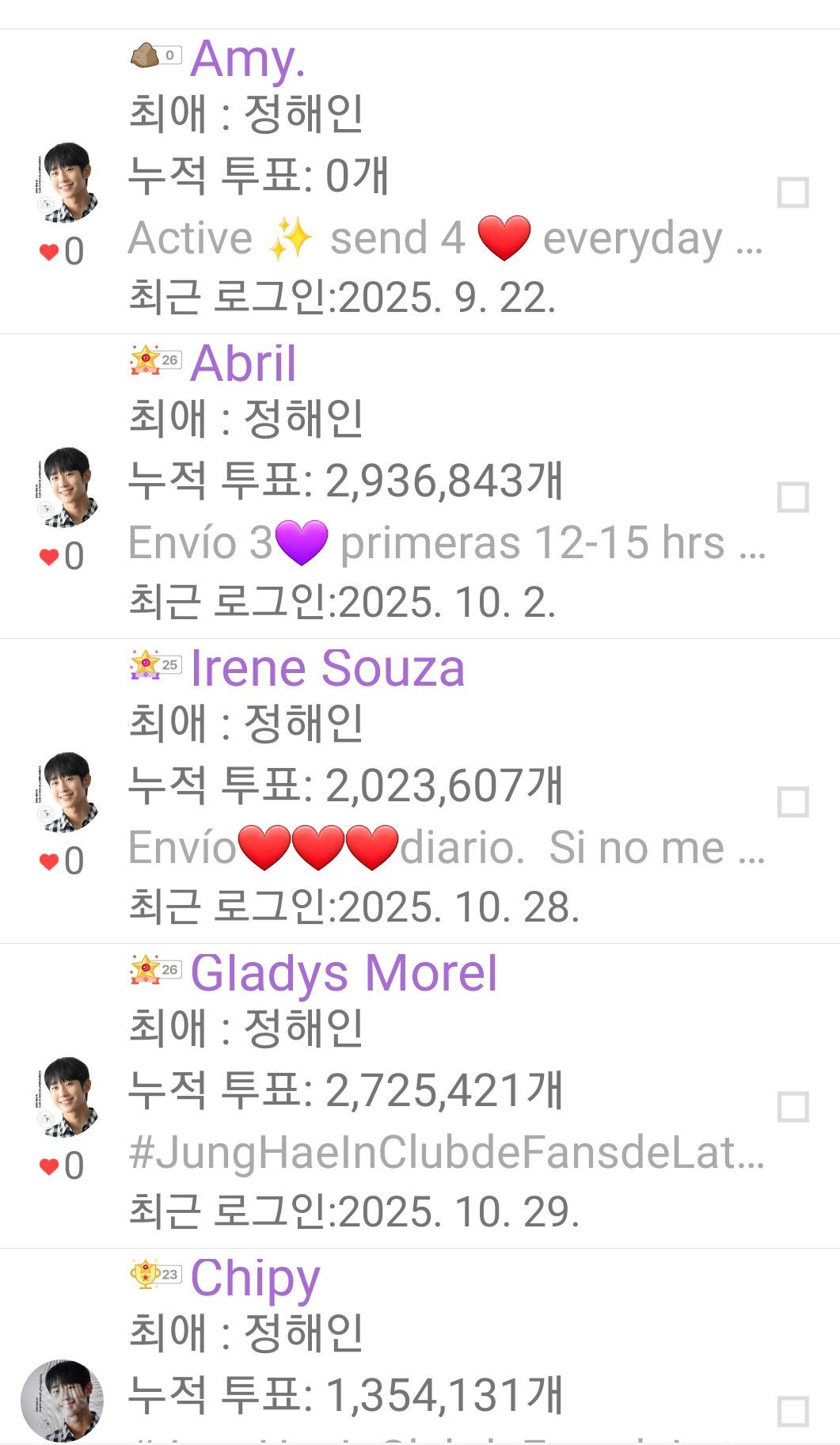Select Abril's checkbox
The image size is (840, 1445).
click(792, 497)
